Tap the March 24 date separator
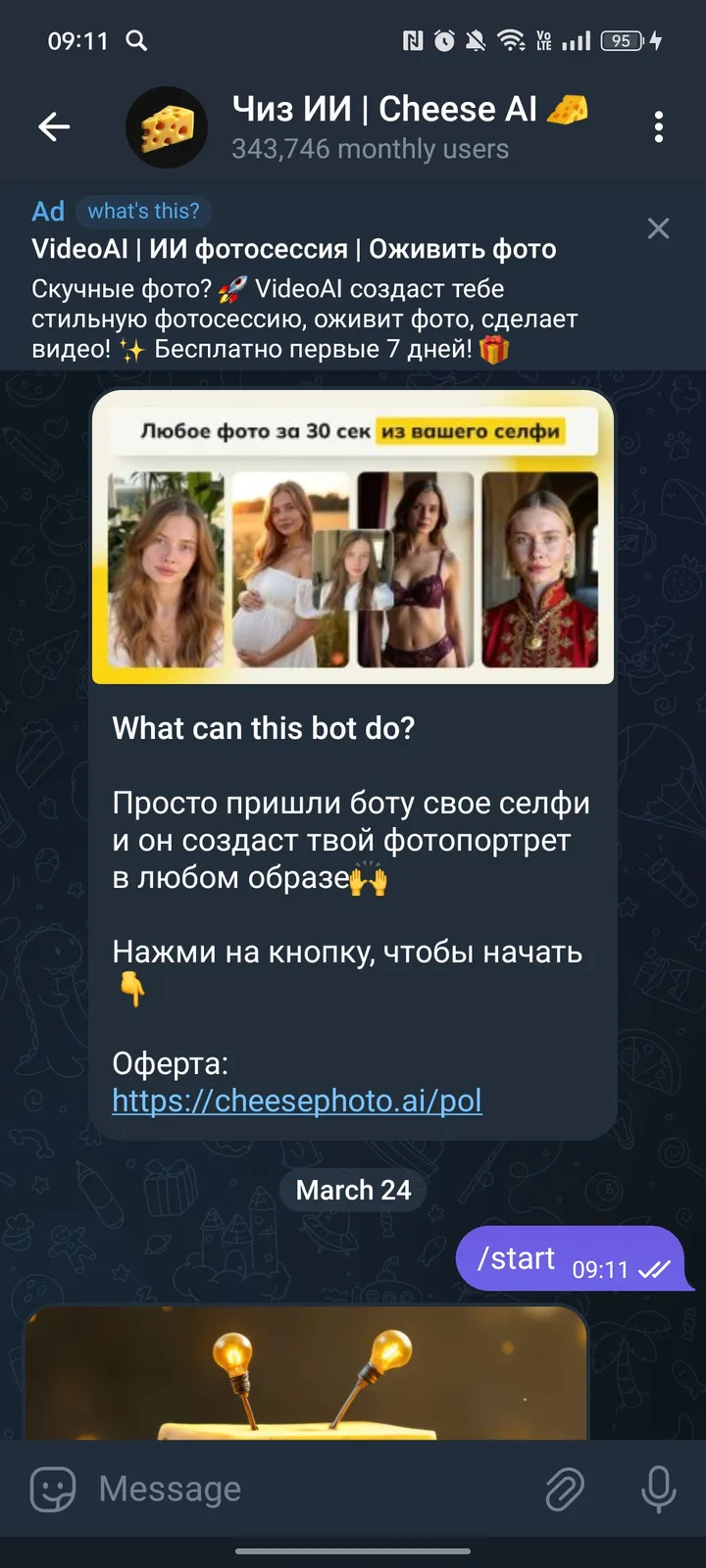 (353, 1189)
